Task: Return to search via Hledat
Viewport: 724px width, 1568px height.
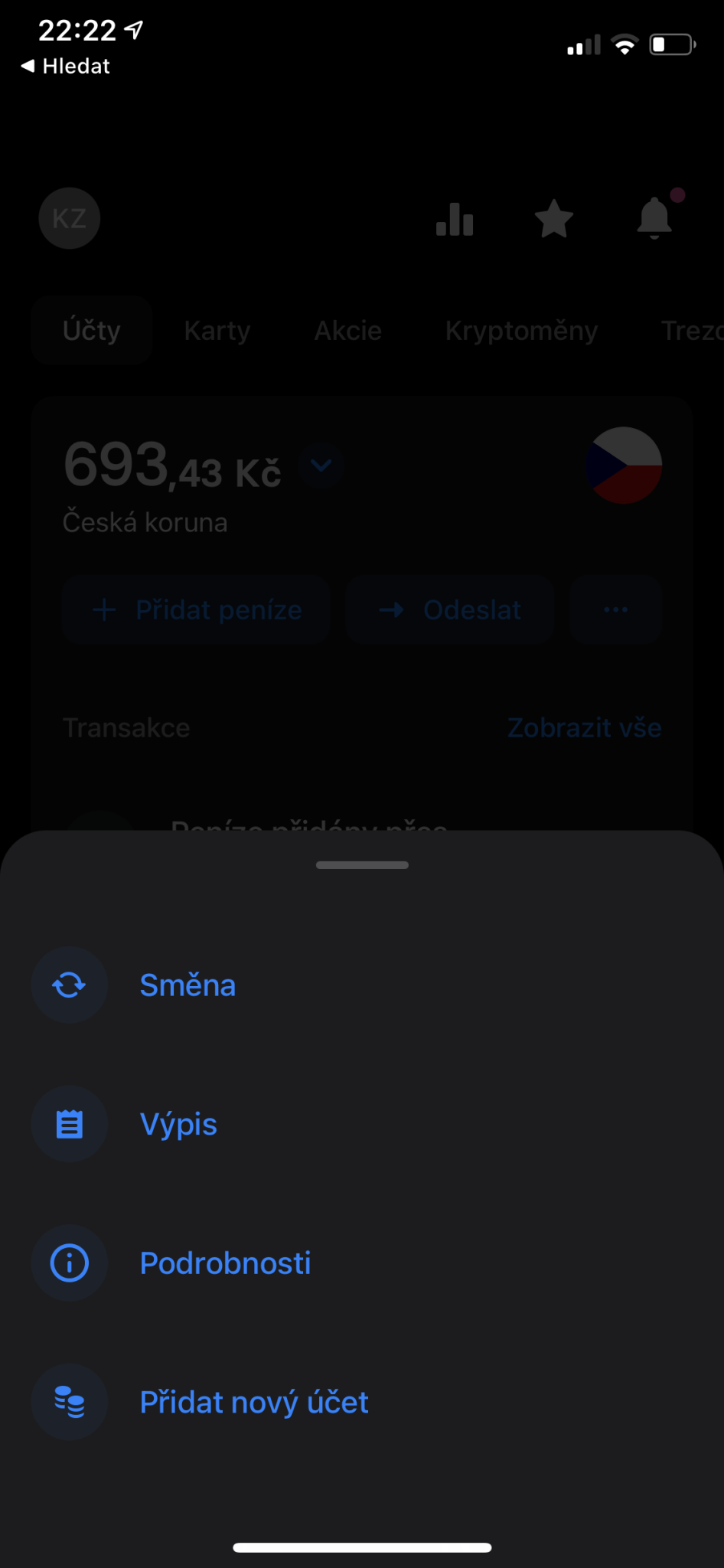Action: click(x=65, y=67)
